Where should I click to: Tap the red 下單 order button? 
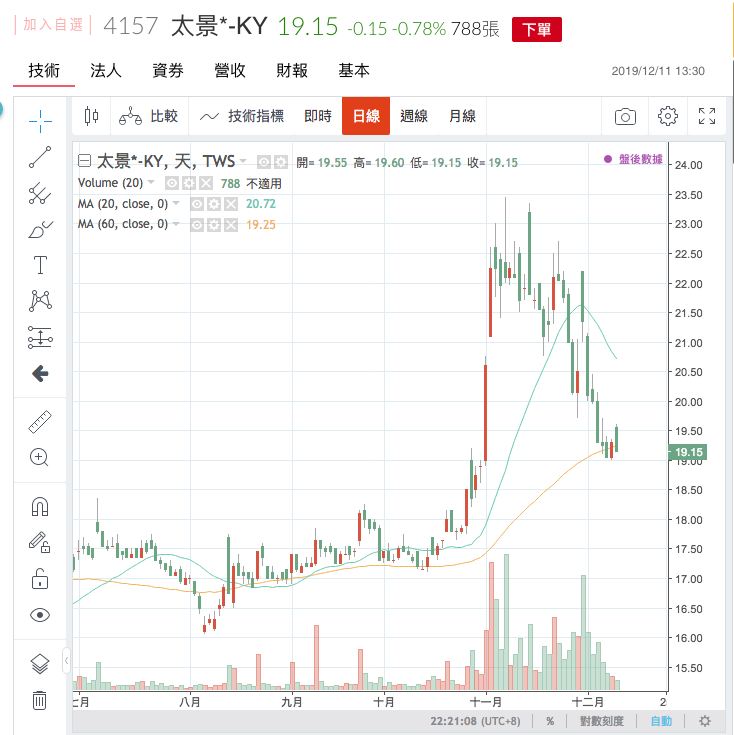tap(536, 29)
